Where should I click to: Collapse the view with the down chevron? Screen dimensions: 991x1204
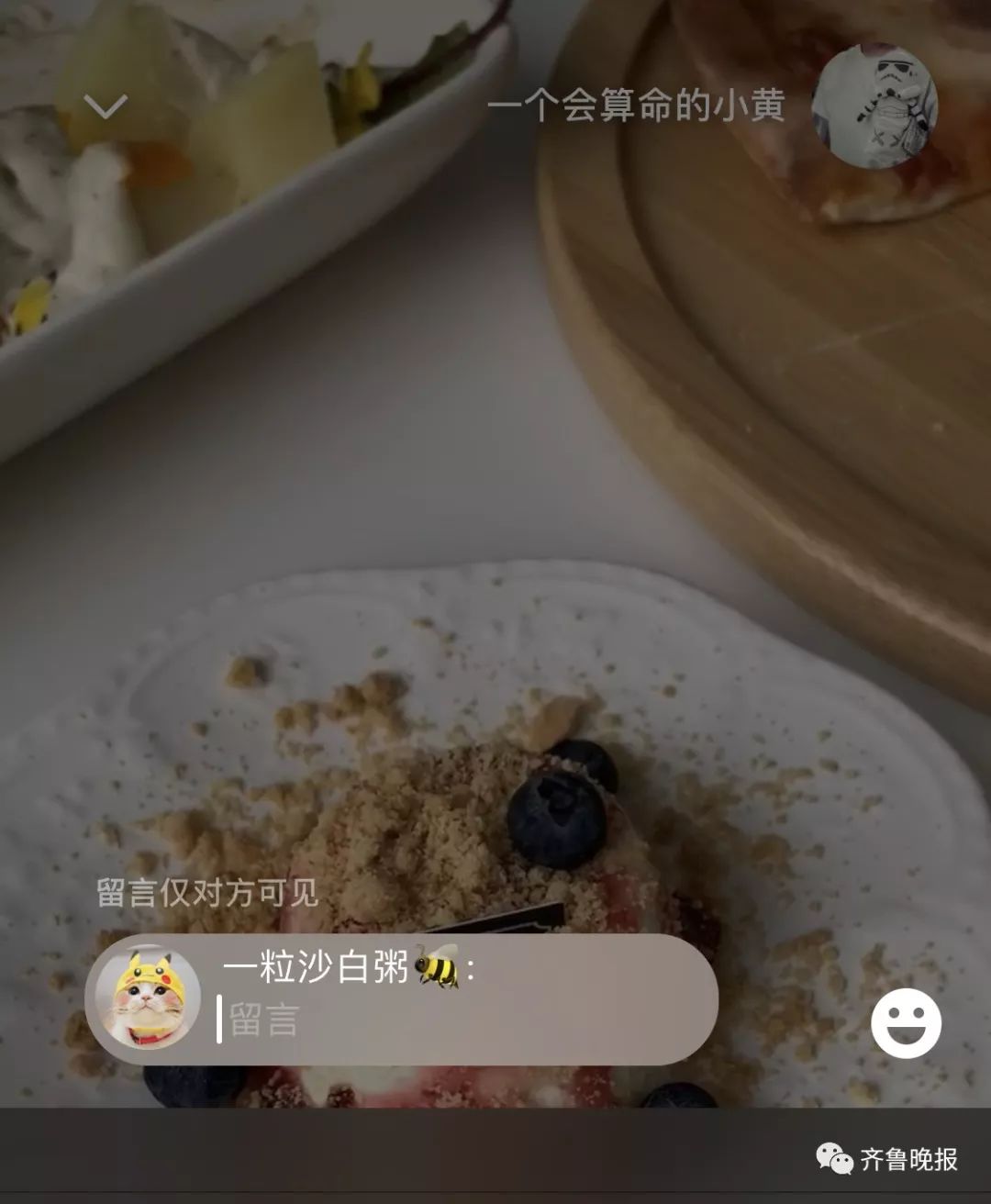click(105, 107)
